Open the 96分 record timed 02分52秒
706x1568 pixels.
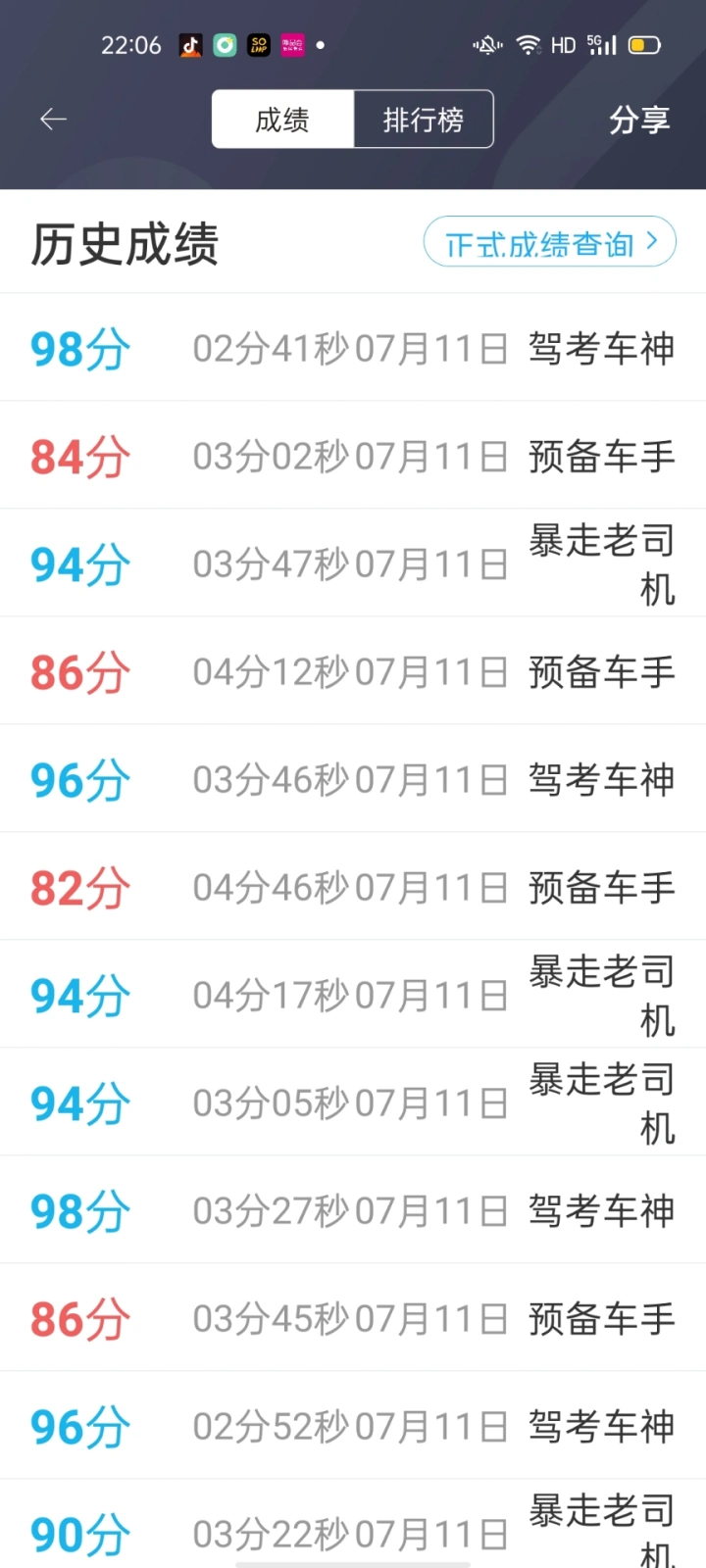353,1426
